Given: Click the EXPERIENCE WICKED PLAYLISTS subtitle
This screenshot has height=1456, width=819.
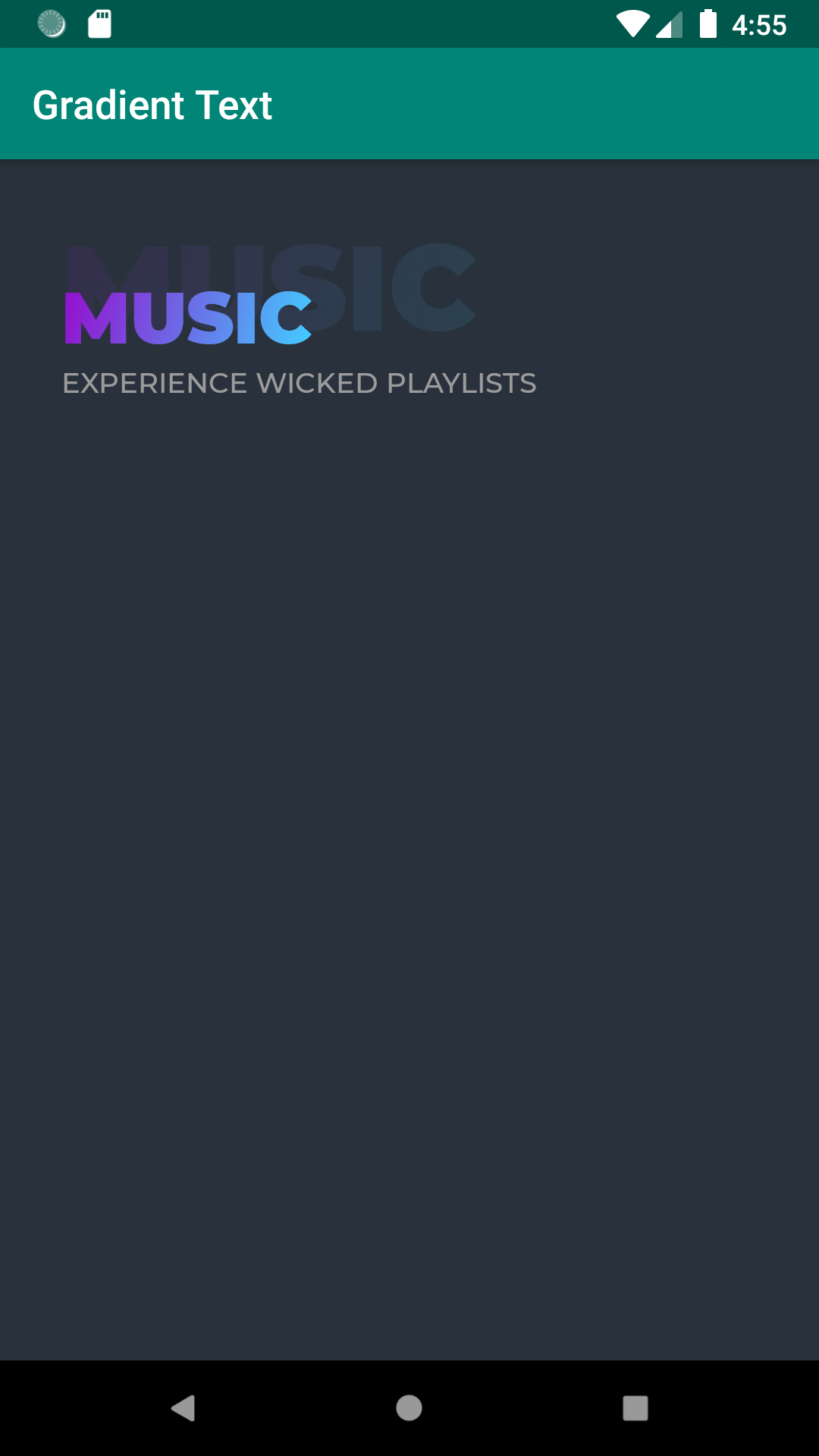Looking at the screenshot, I should [x=300, y=384].
